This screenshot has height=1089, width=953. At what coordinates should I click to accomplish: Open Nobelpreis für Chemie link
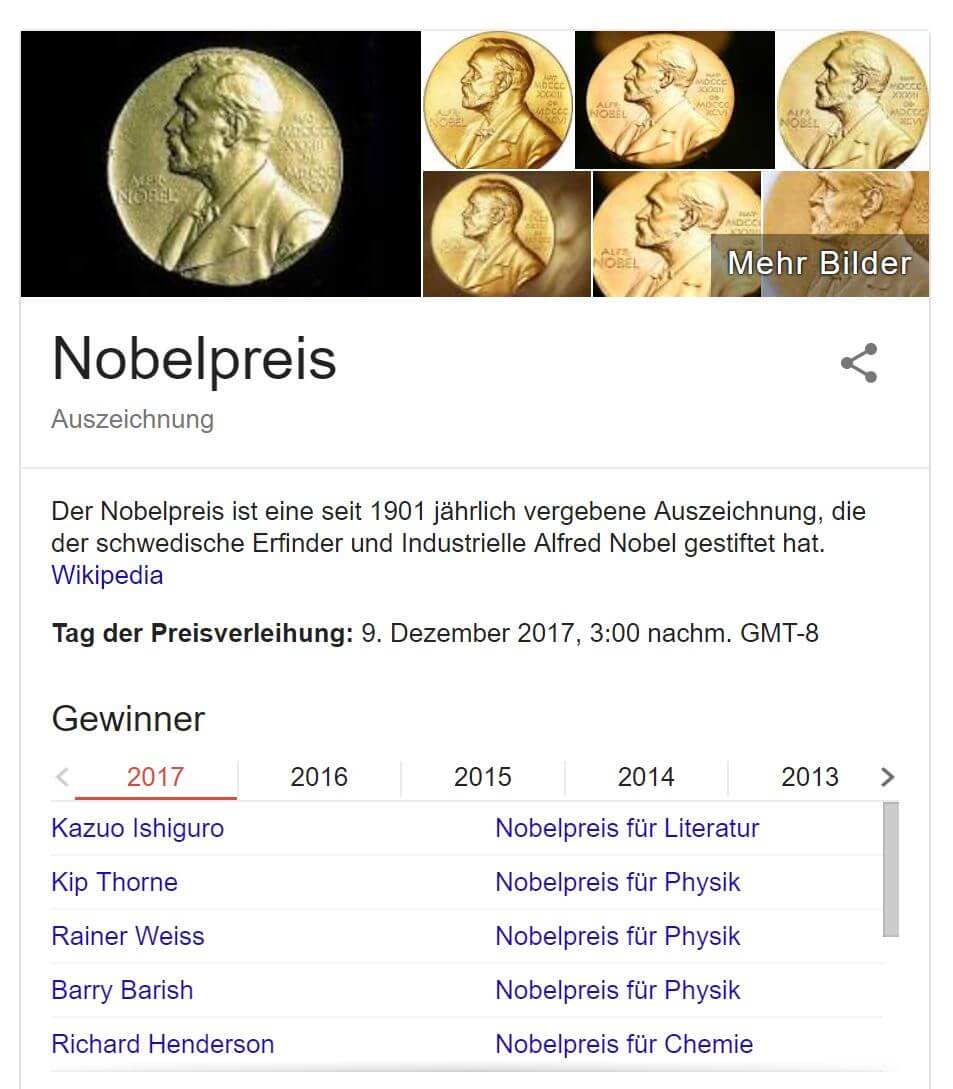pyautogui.click(x=624, y=1044)
